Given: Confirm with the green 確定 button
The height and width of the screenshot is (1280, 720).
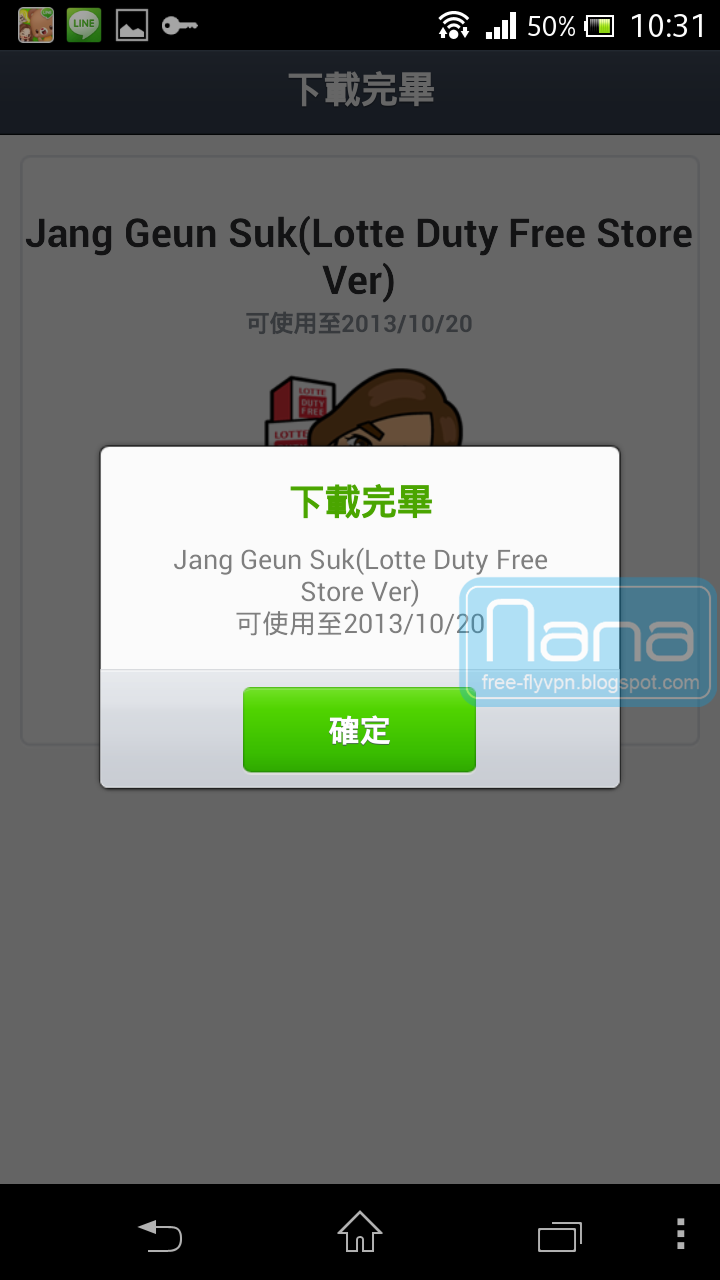Looking at the screenshot, I should coord(359,730).
